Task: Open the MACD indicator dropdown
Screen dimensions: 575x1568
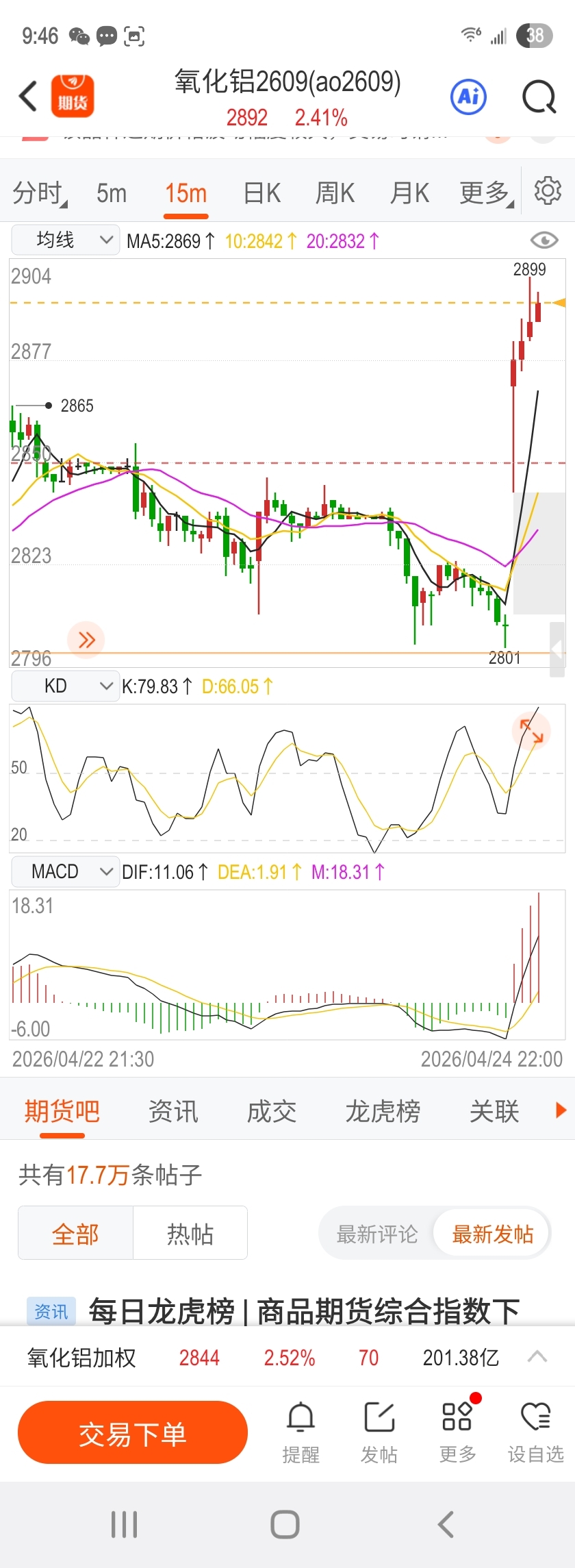Action: click(x=66, y=871)
